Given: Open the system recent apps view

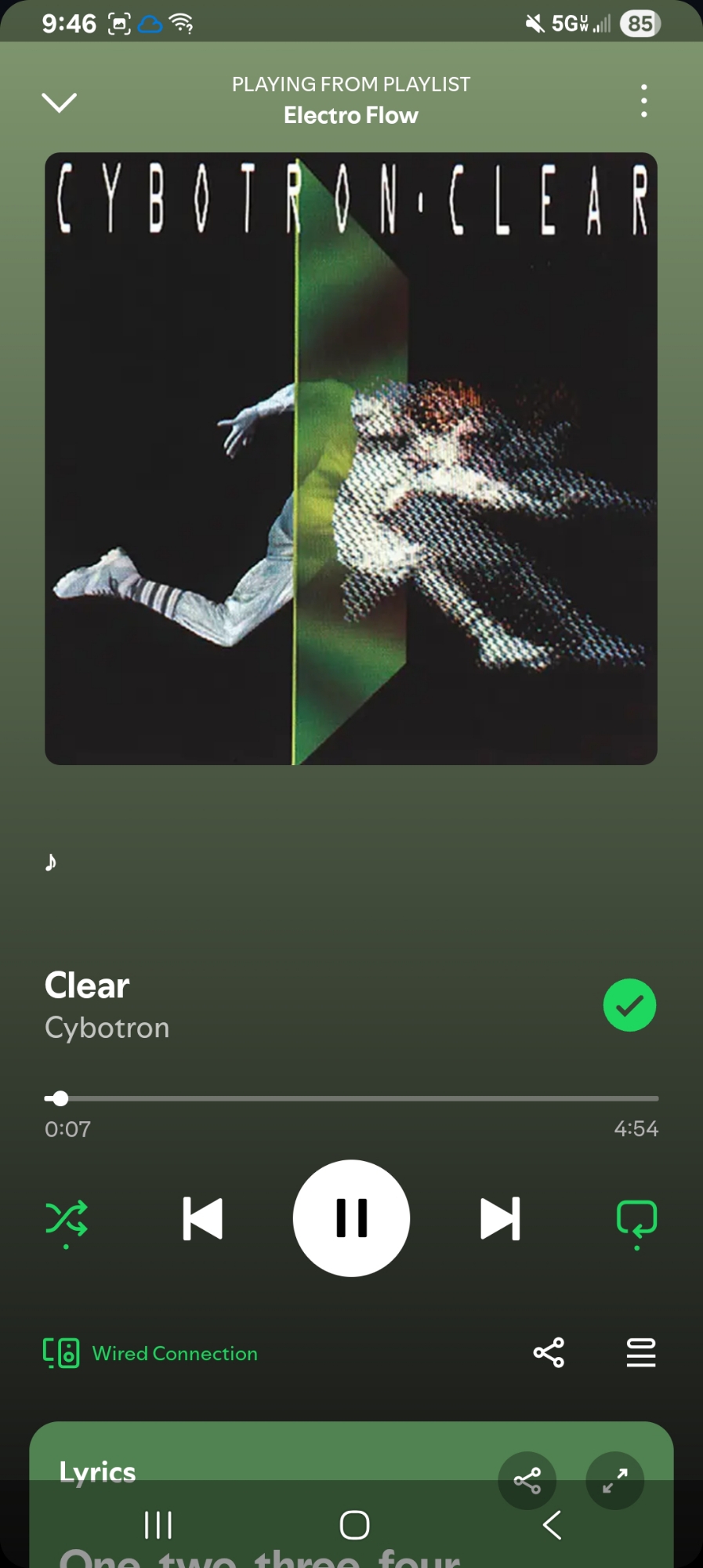Looking at the screenshot, I should click(x=158, y=1525).
